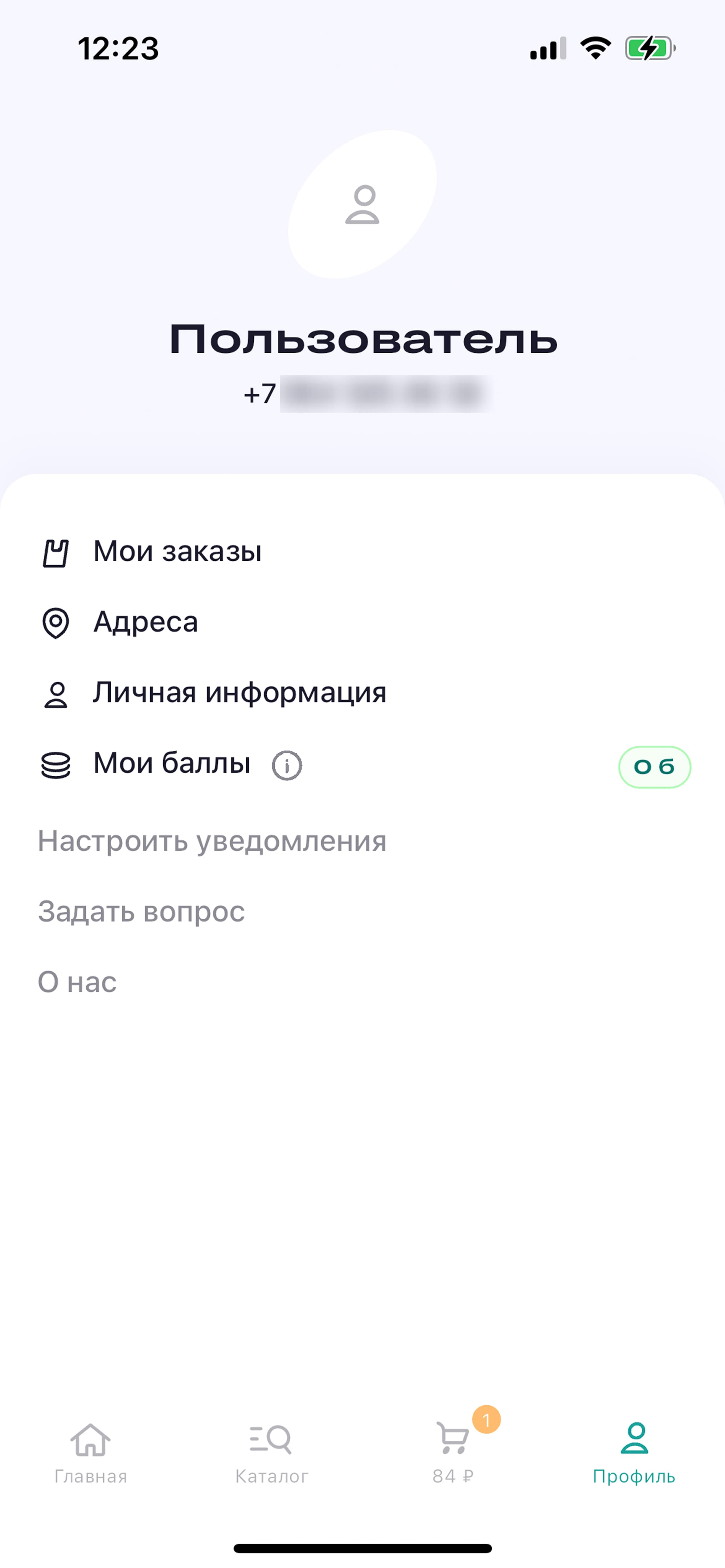Viewport: 725px width, 1568px height.
Task: Open Настроить уведомления
Action: pos(212,842)
